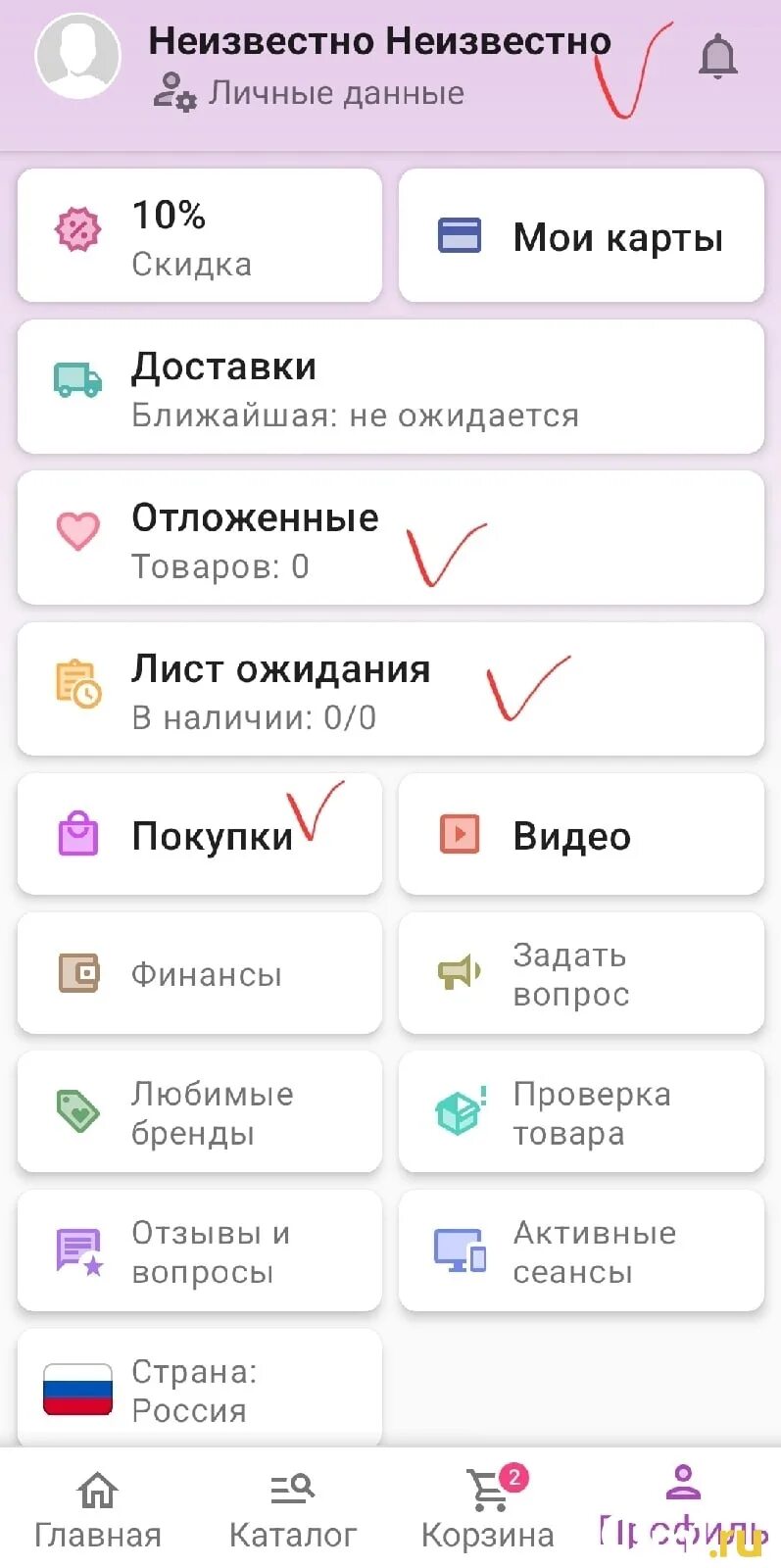View Доставки details
The image size is (781, 1568).
[390, 387]
